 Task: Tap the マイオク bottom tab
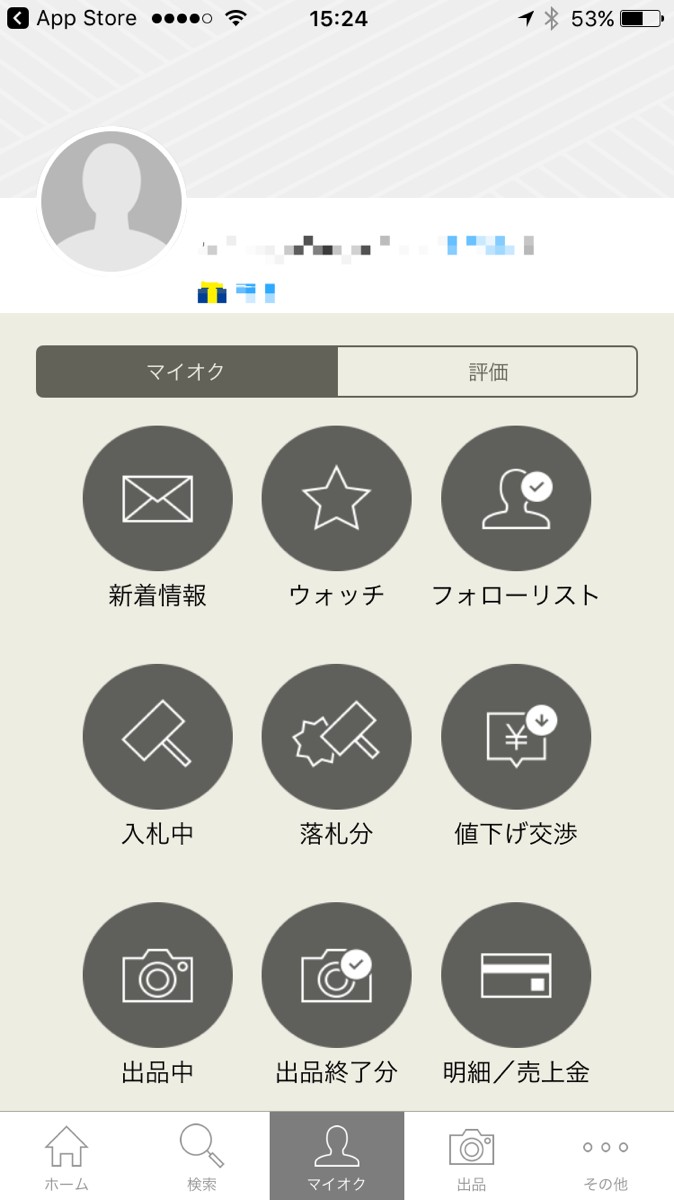tap(337, 1157)
